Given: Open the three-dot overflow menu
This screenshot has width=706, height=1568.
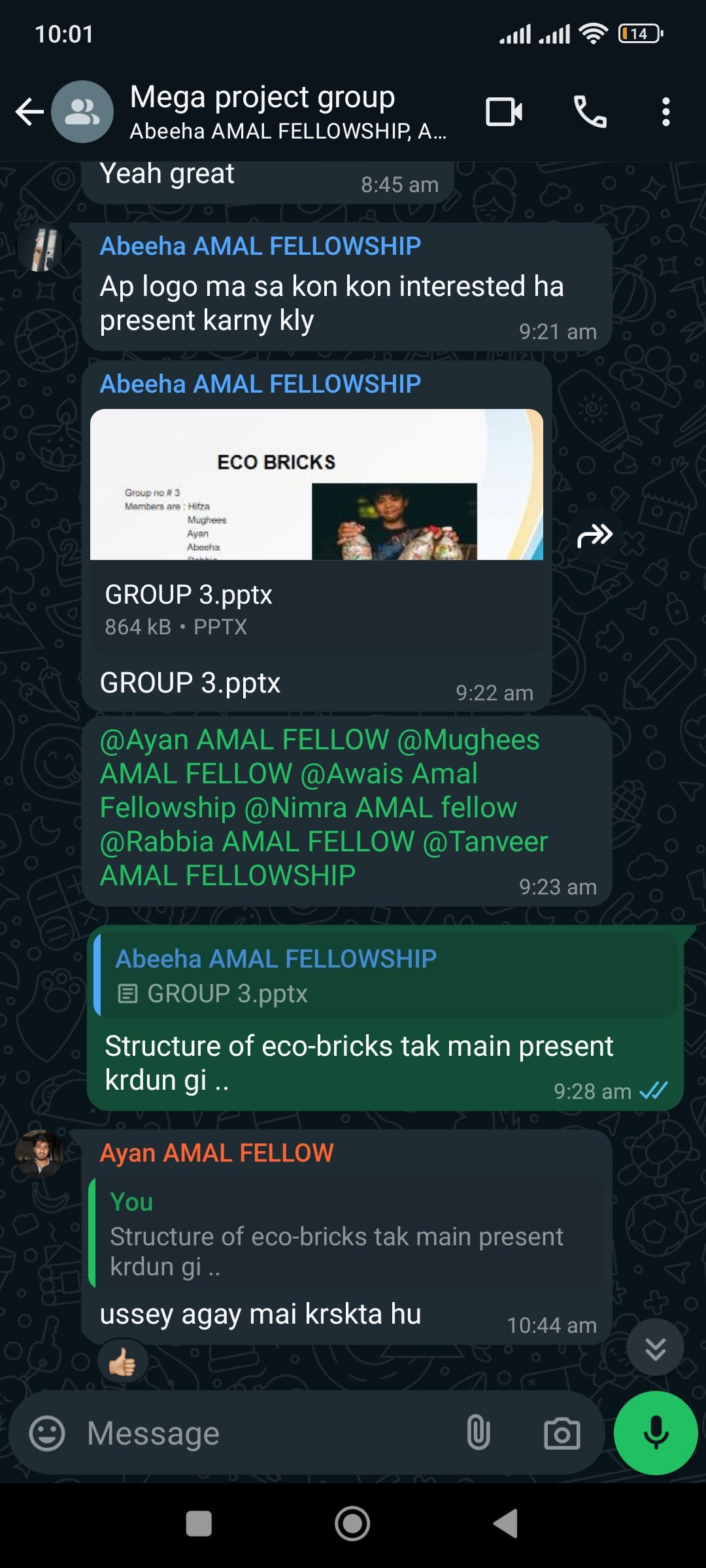Looking at the screenshot, I should [665, 112].
